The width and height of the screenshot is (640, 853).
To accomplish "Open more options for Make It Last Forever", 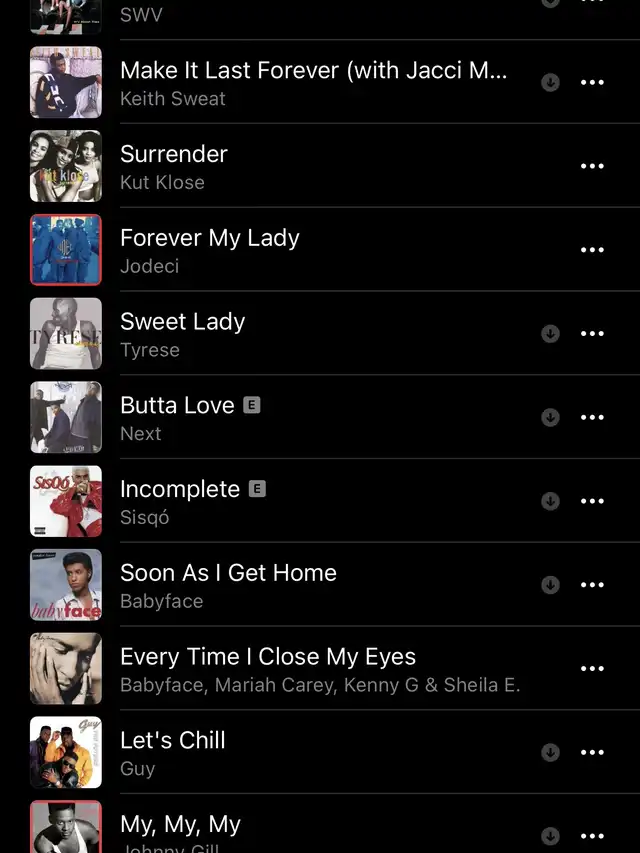I will click(x=592, y=83).
